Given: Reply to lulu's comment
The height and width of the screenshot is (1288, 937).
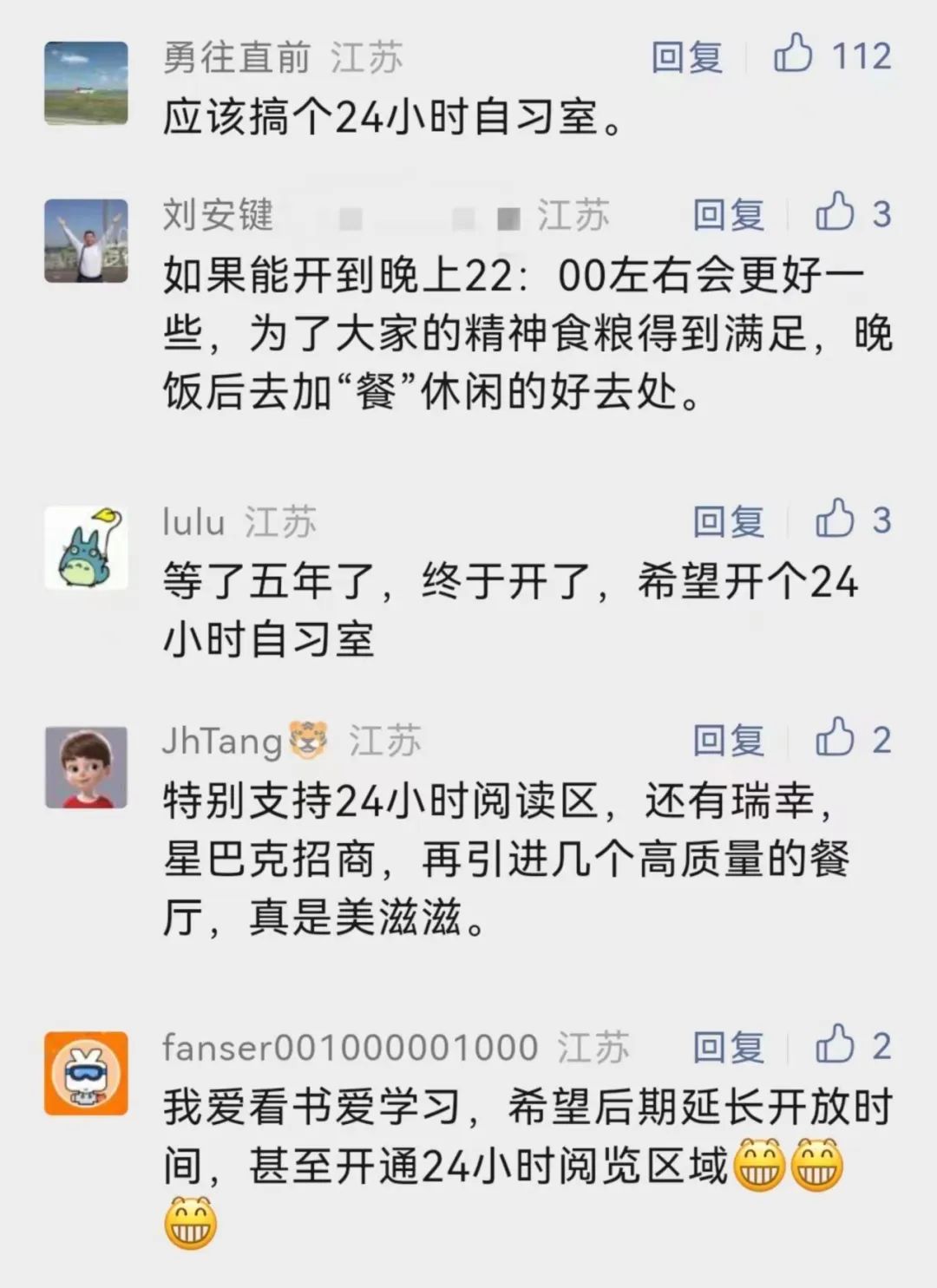Looking at the screenshot, I should (728, 522).
